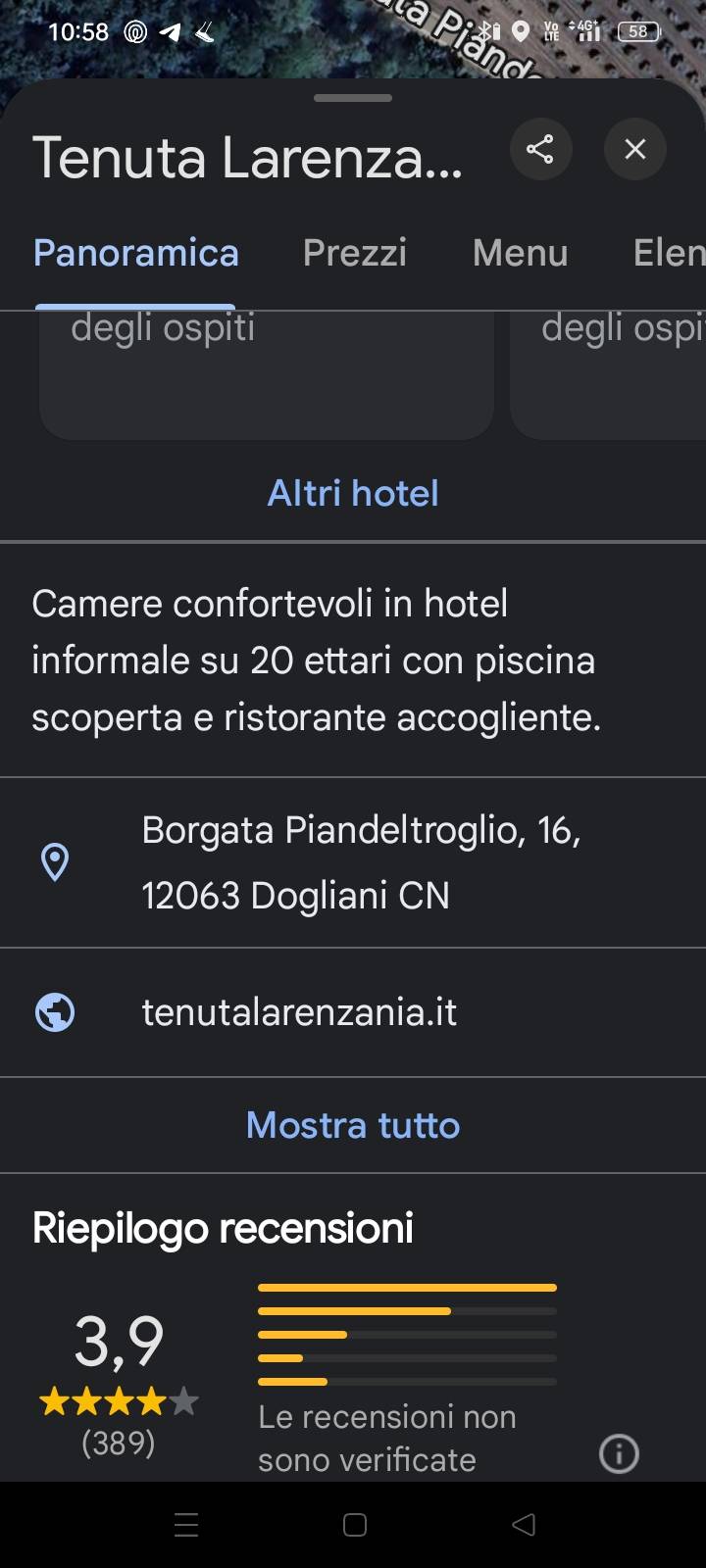Select the Panoramica tab
This screenshot has height=1568, width=706.
(136, 253)
